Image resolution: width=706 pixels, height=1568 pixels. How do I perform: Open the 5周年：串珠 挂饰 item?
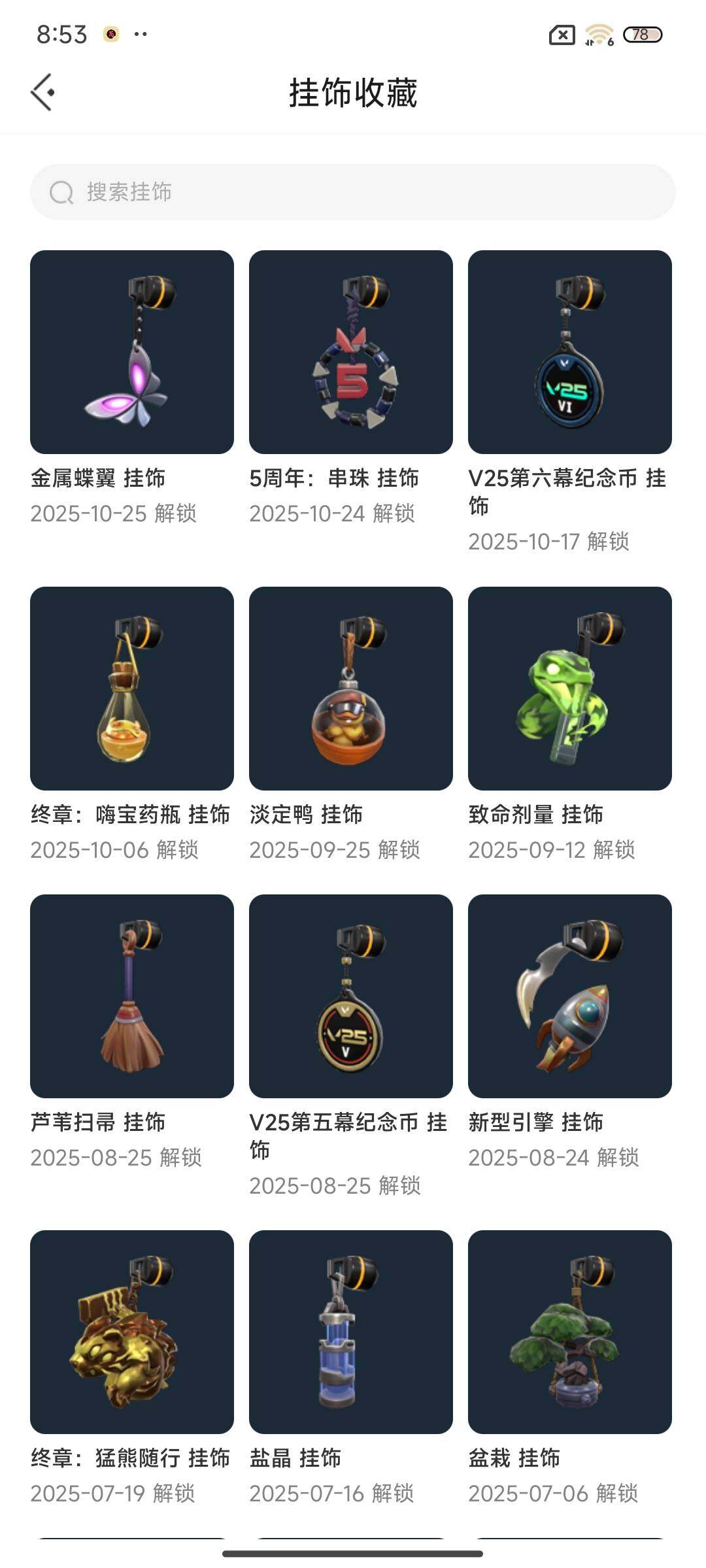(351, 352)
